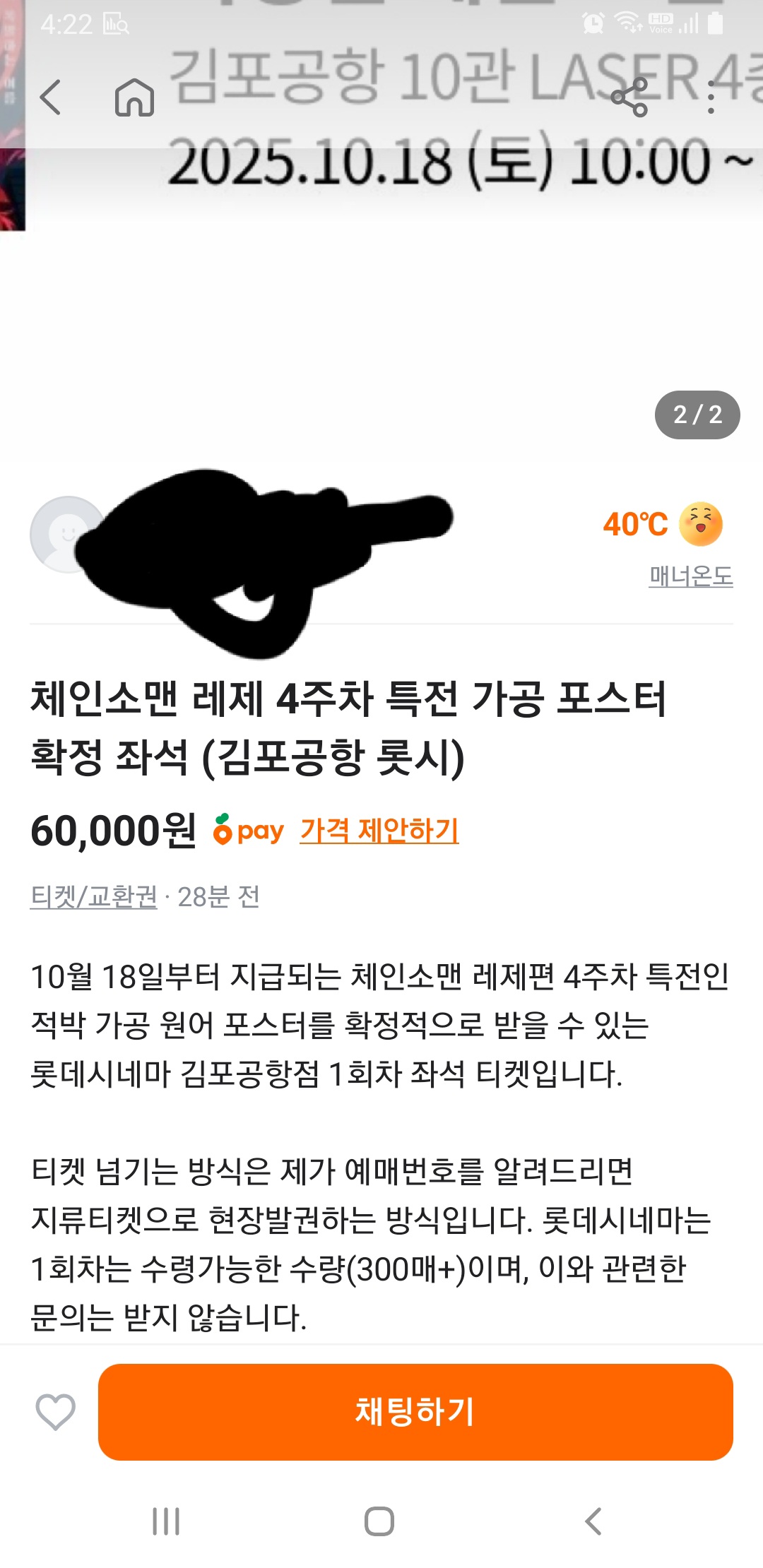Viewport: 763px width, 1568px height.
Task: Open the 티켓/교환권 category link
Action: [93, 897]
